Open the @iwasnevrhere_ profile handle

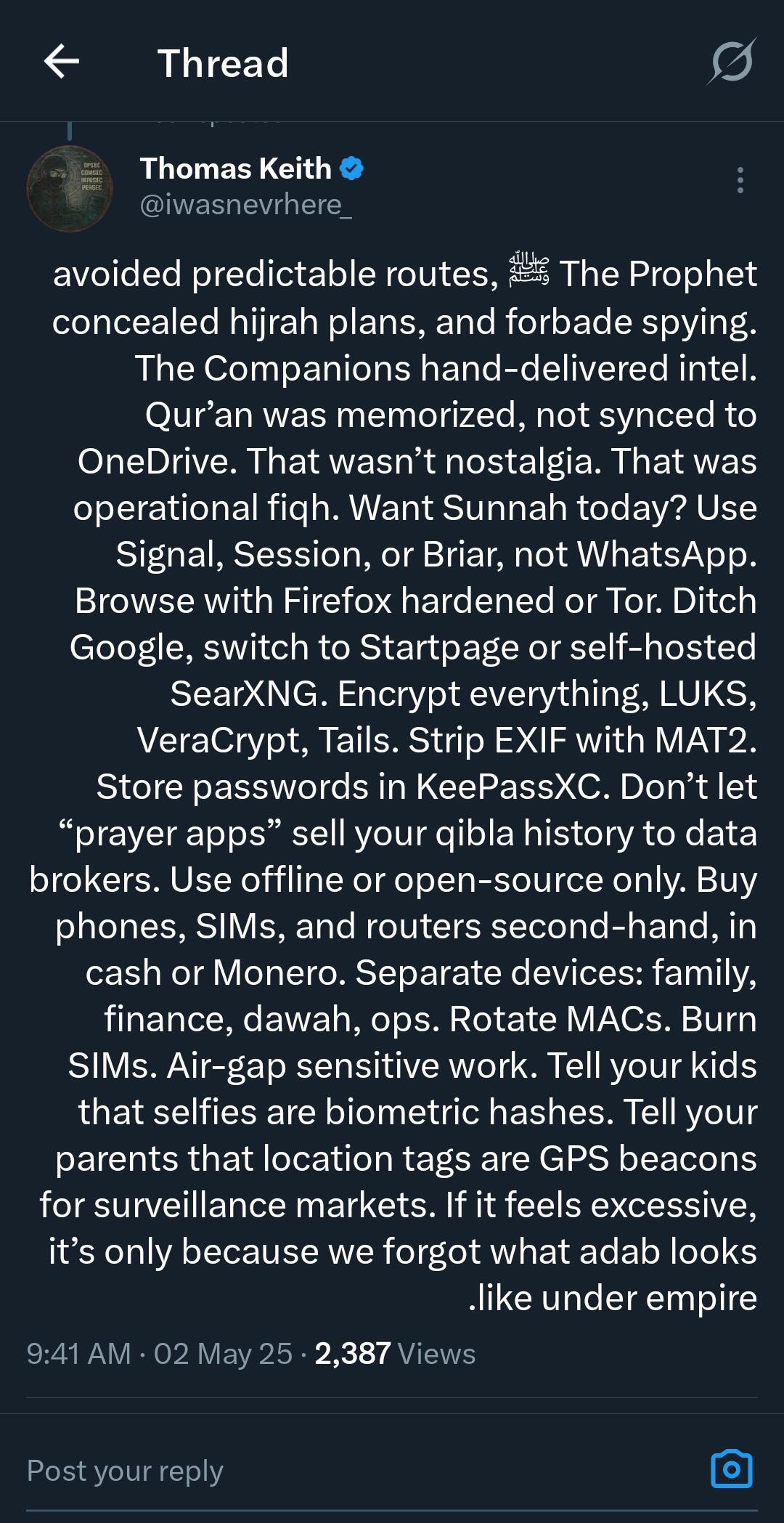[245, 206]
